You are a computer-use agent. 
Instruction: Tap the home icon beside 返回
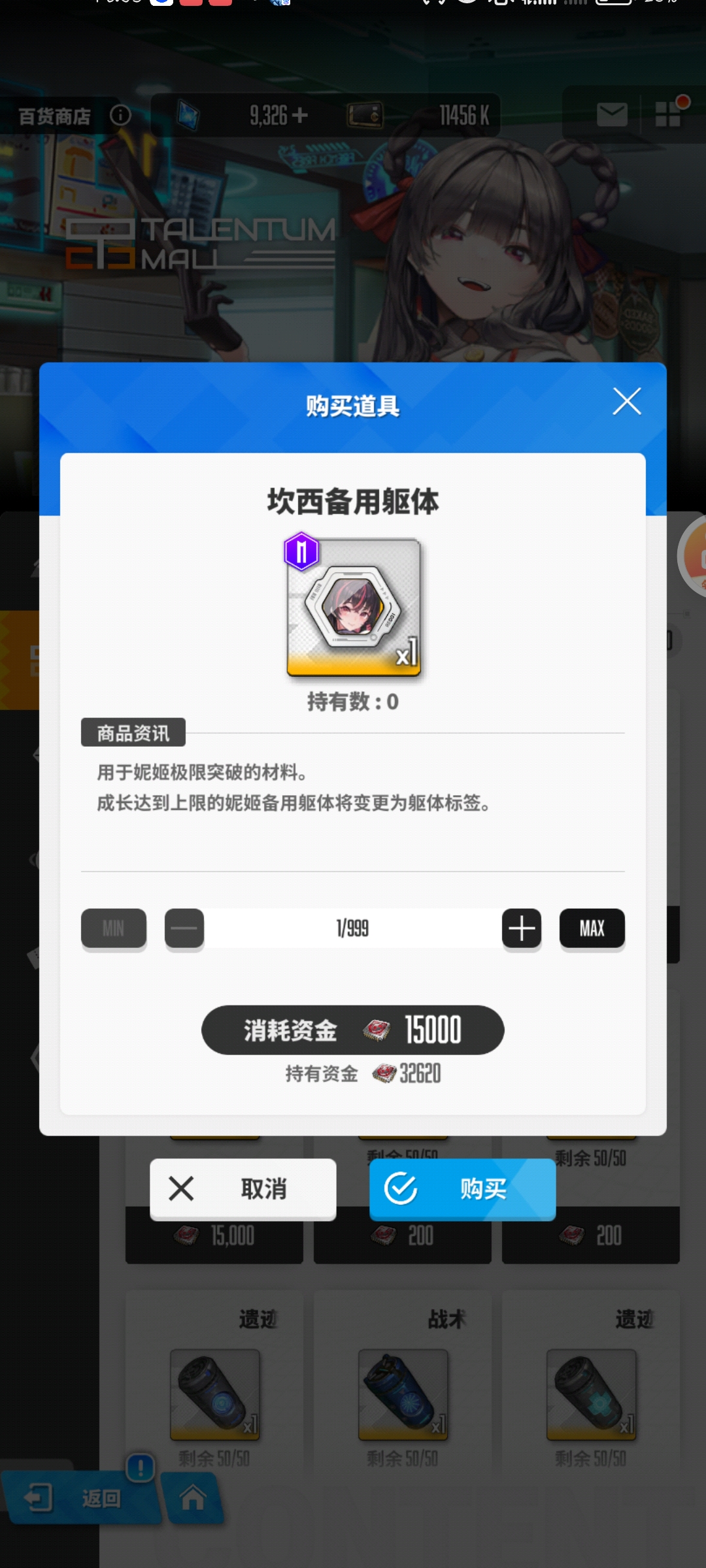pos(194,1498)
